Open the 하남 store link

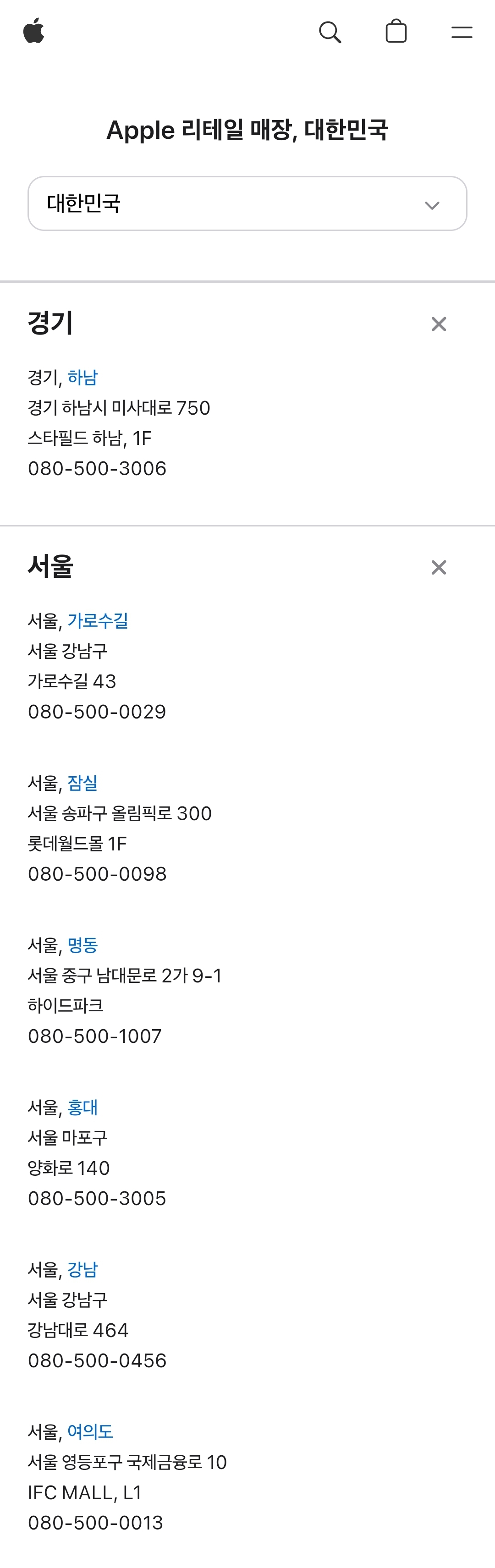82,378
